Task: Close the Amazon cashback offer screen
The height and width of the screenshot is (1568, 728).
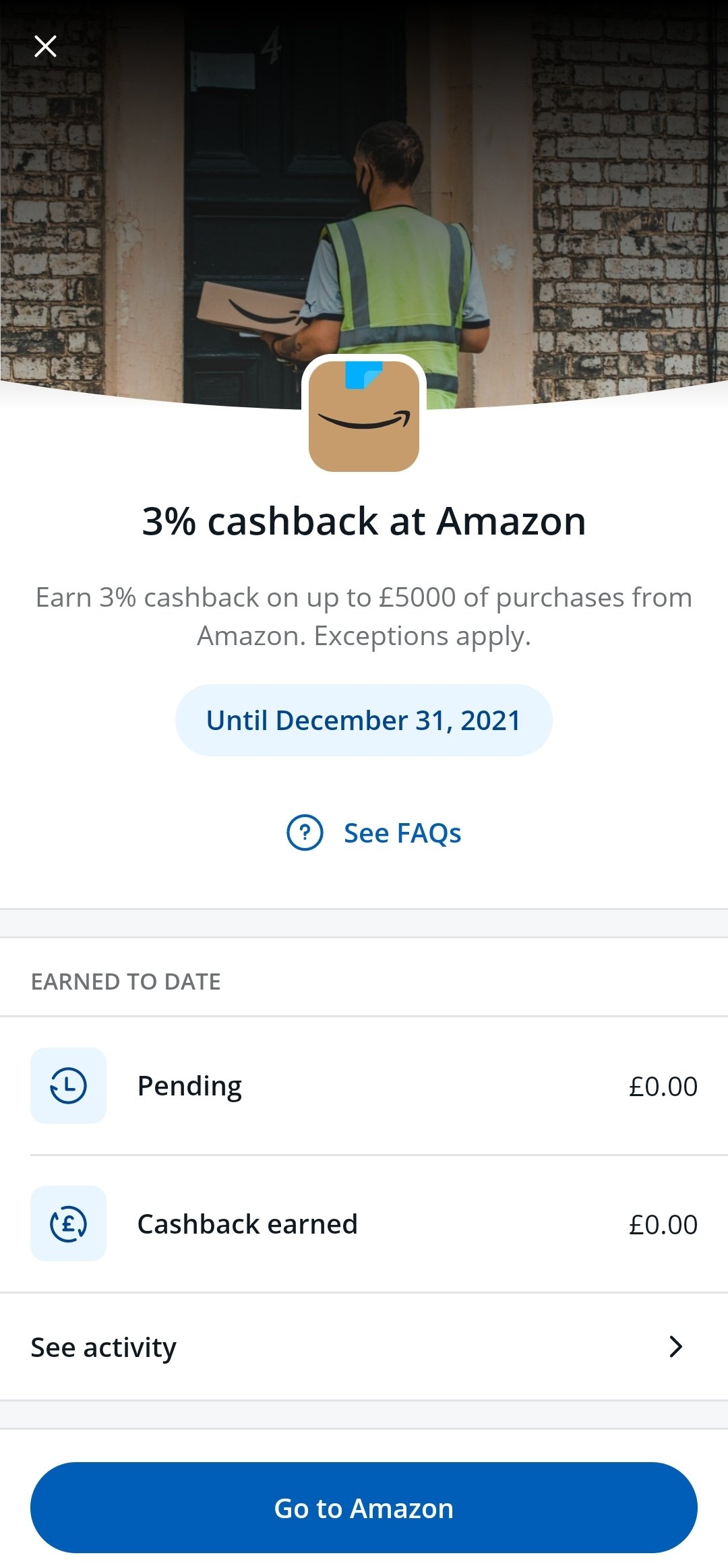Action: tap(45, 47)
